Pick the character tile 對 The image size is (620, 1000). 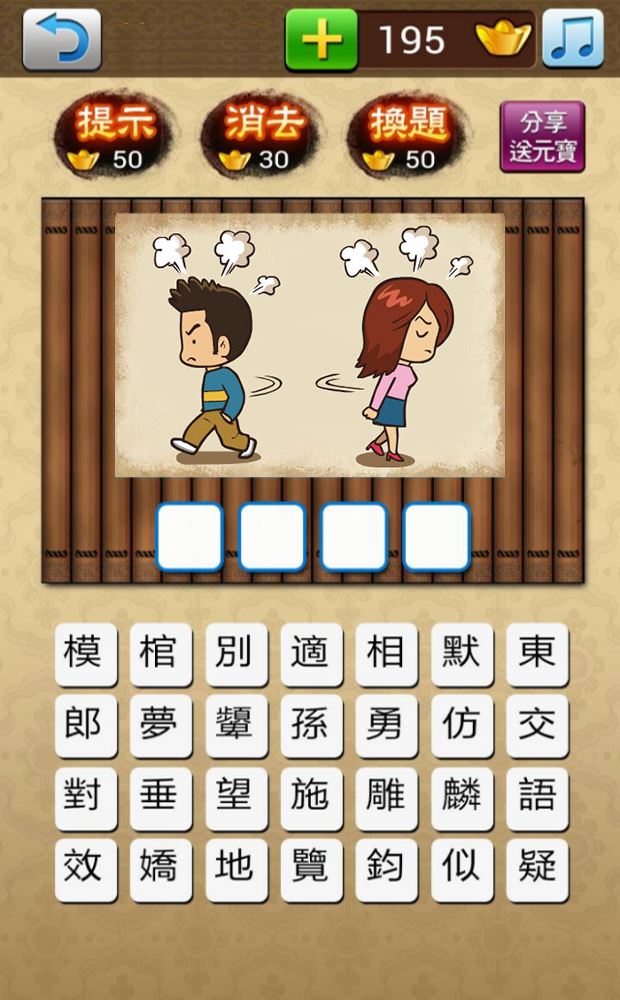[x=85, y=798]
